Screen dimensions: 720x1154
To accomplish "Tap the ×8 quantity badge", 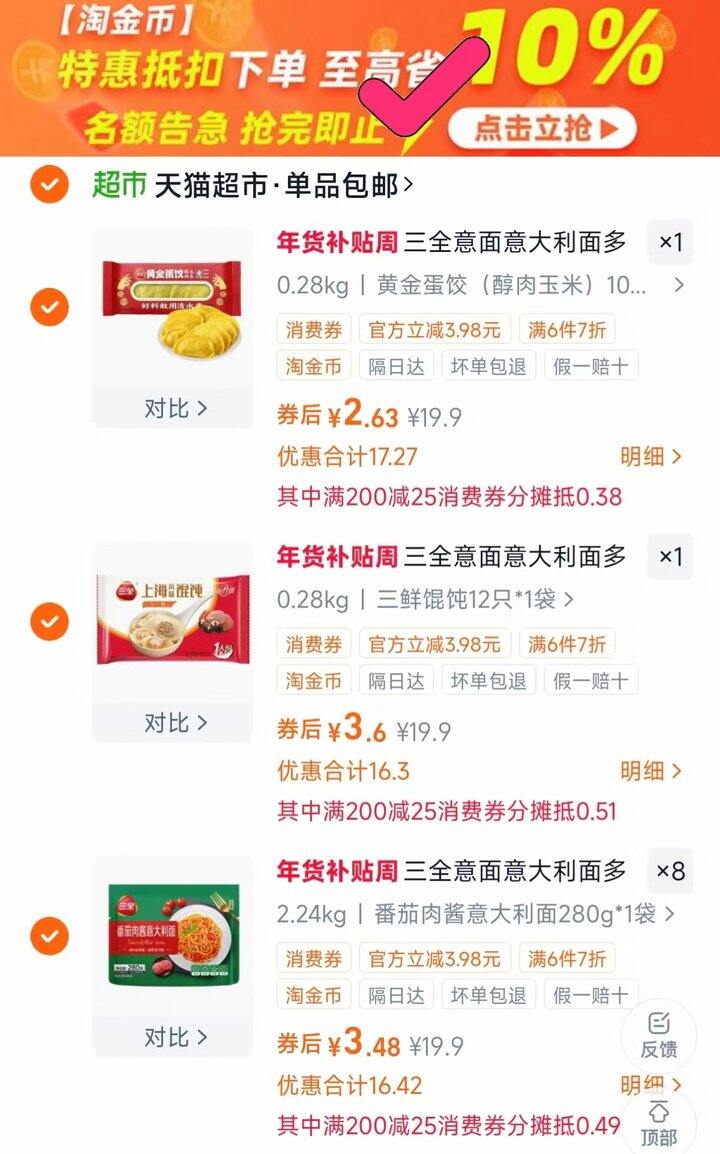I will click(x=670, y=870).
